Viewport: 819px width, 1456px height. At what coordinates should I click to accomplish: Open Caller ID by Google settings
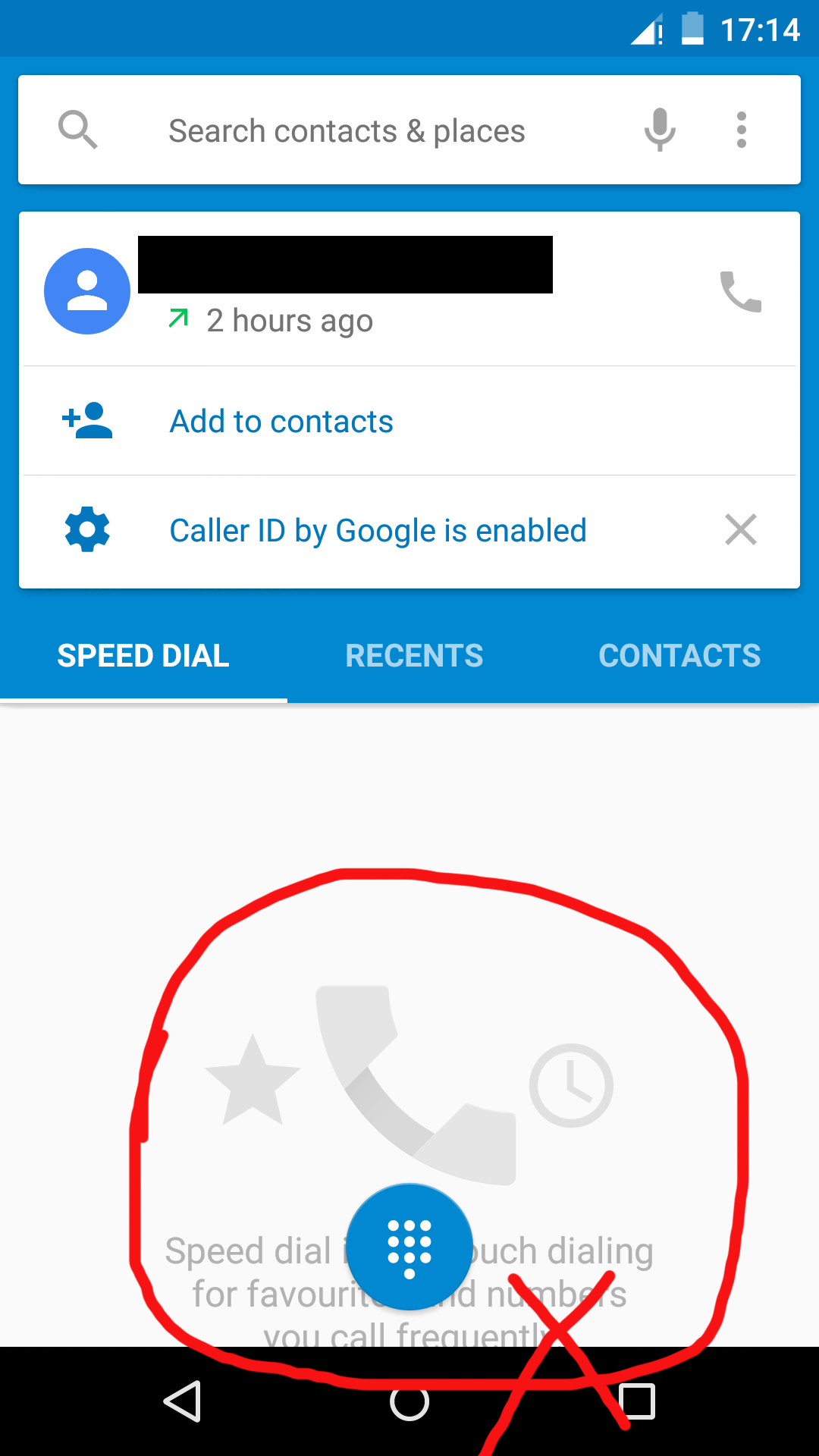(x=377, y=531)
